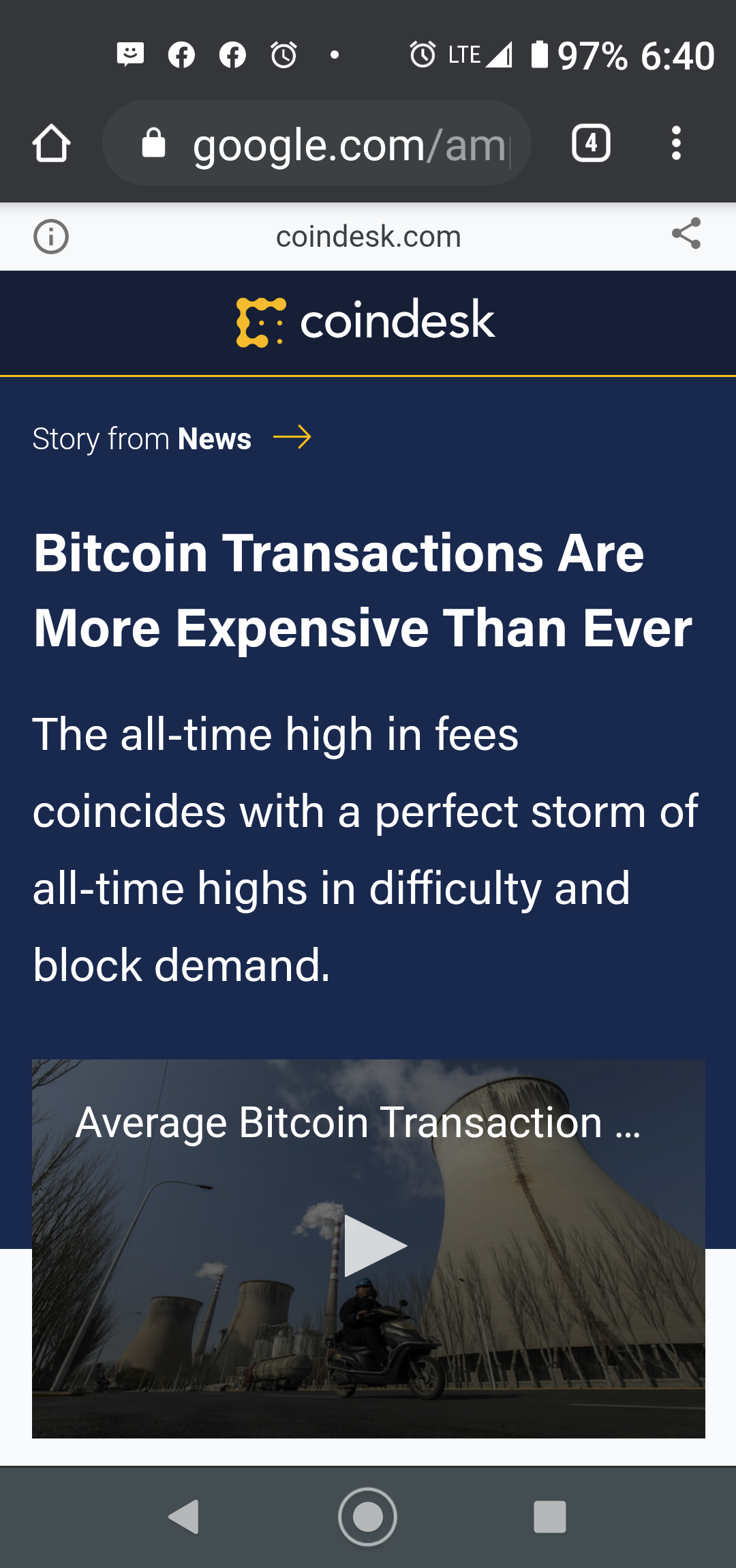View AMP page info icon

tap(51, 237)
